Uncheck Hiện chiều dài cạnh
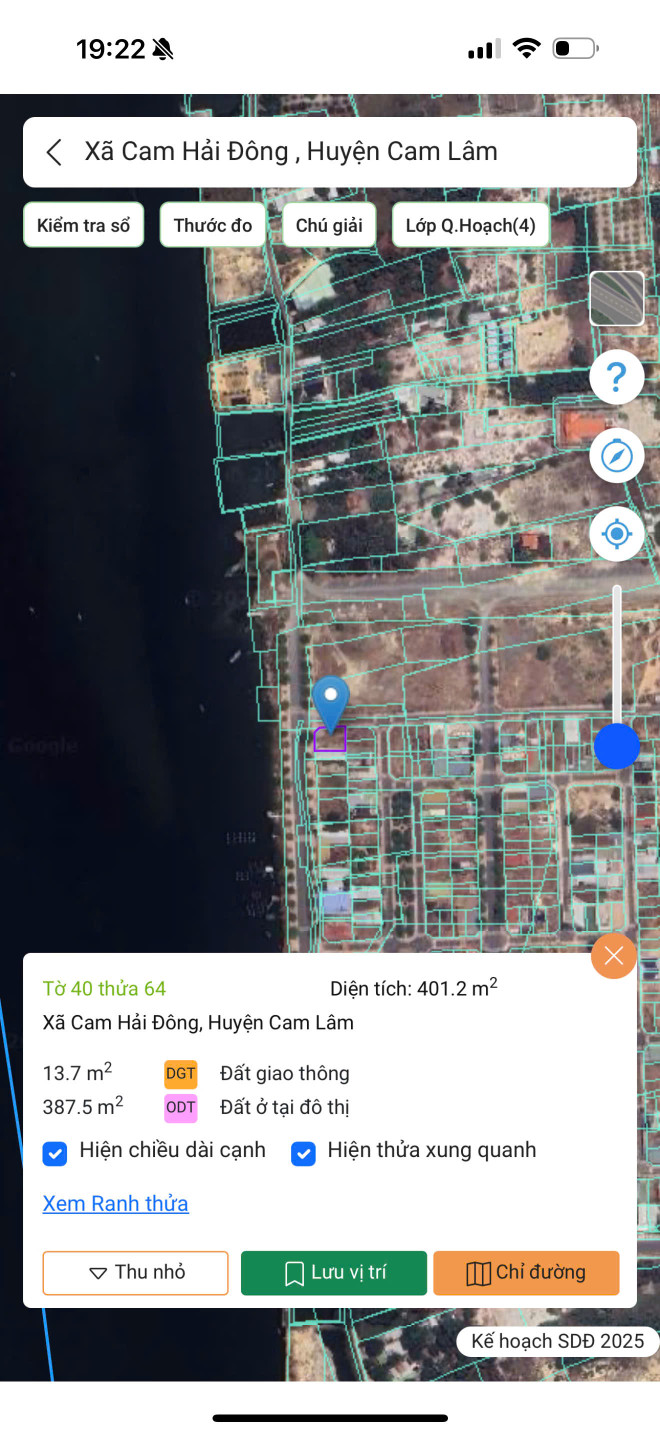 54,1153
